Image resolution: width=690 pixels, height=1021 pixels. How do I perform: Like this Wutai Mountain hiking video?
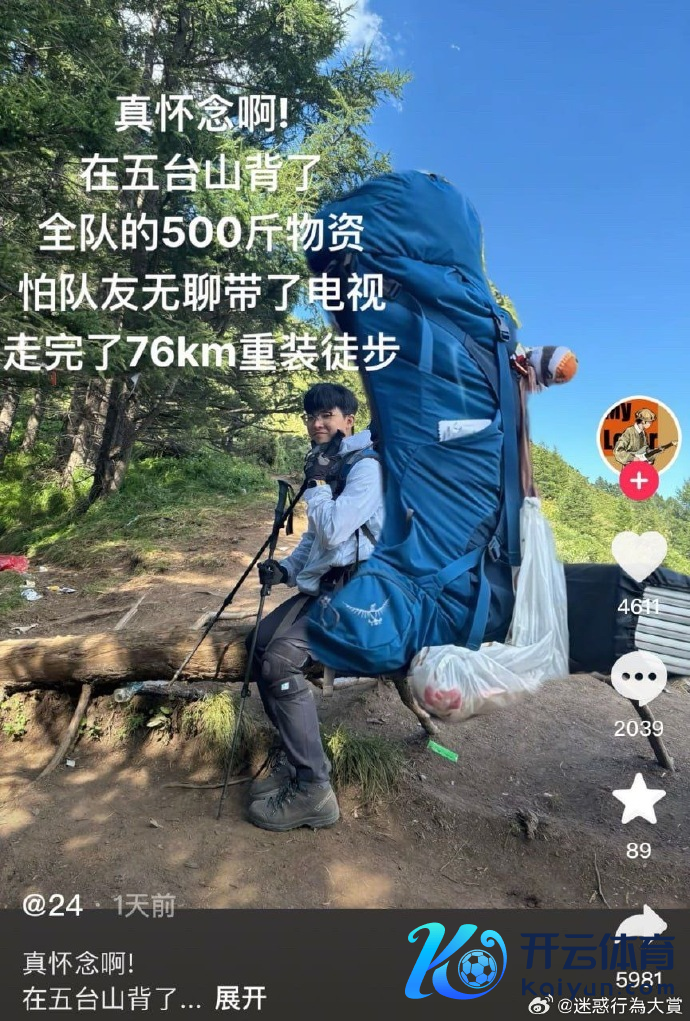point(638,557)
